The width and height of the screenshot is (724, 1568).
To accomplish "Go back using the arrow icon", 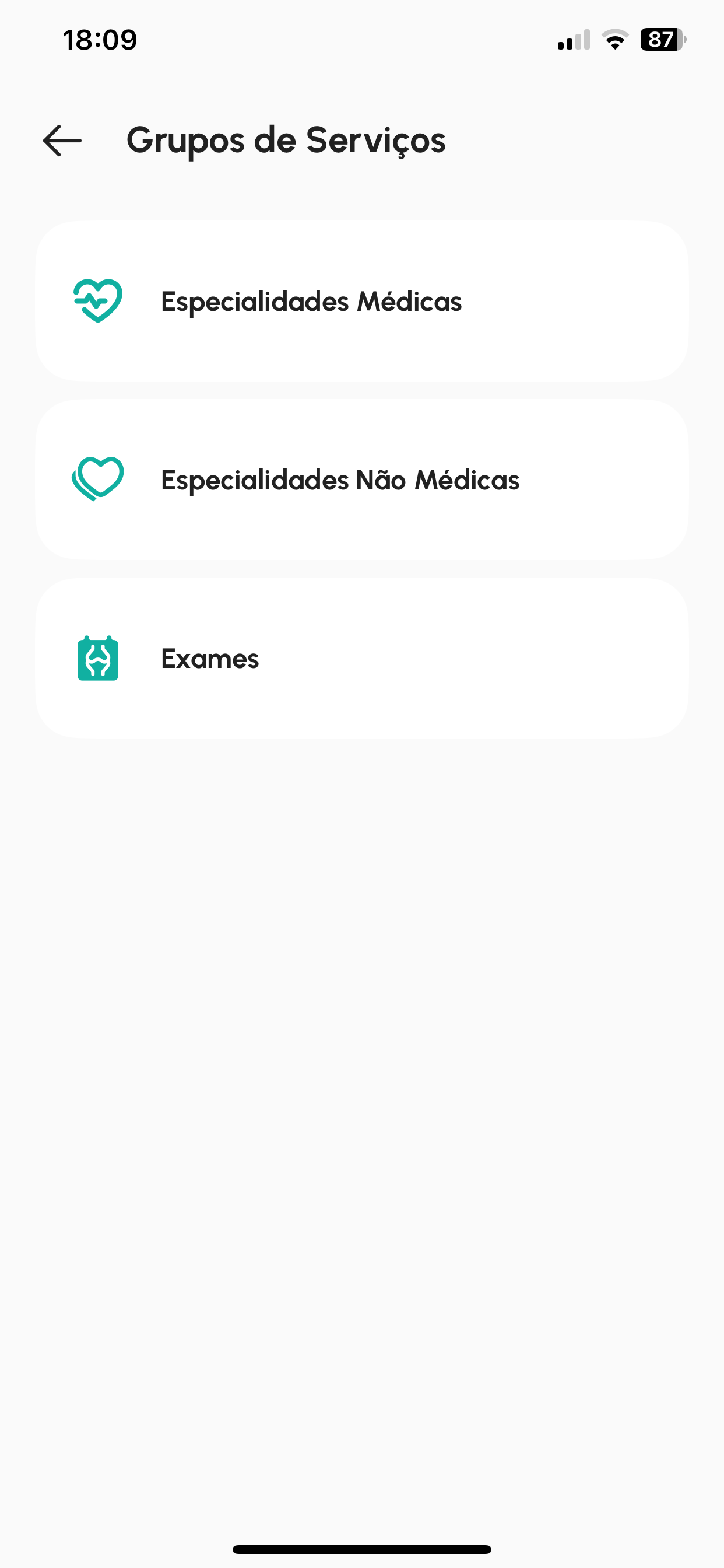I will 62,141.
